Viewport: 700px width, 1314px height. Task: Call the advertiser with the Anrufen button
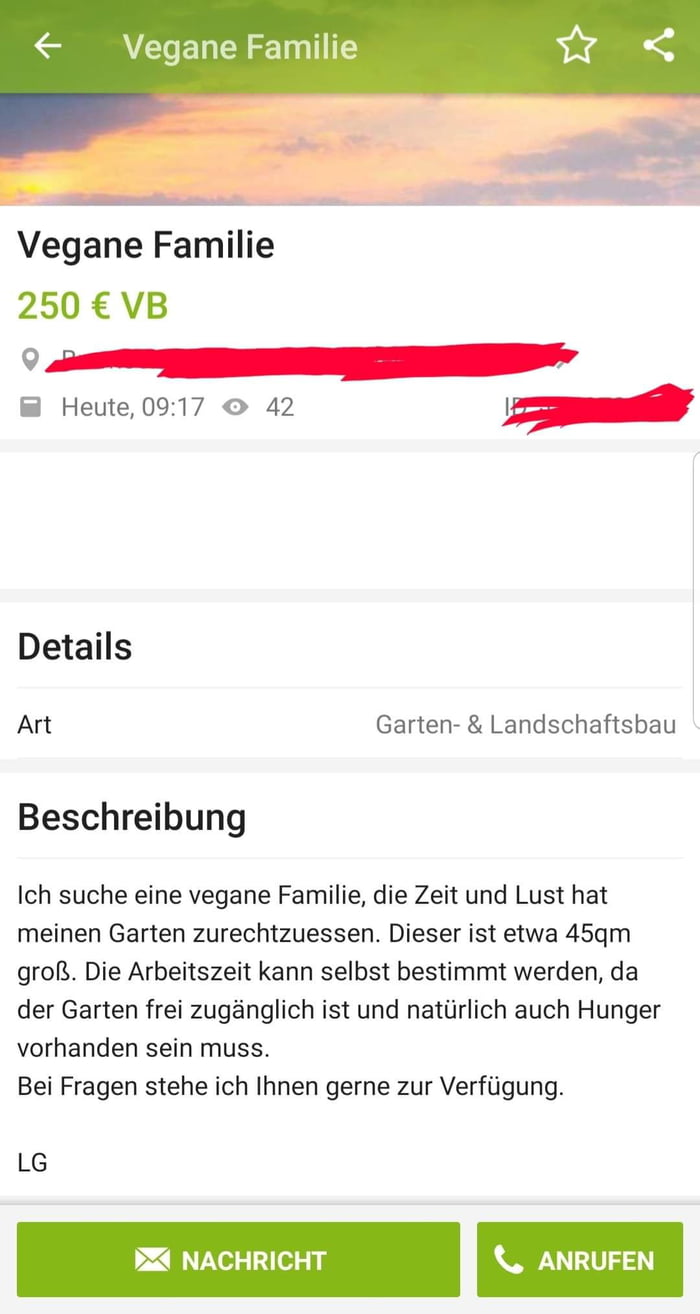pyautogui.click(x=579, y=1259)
